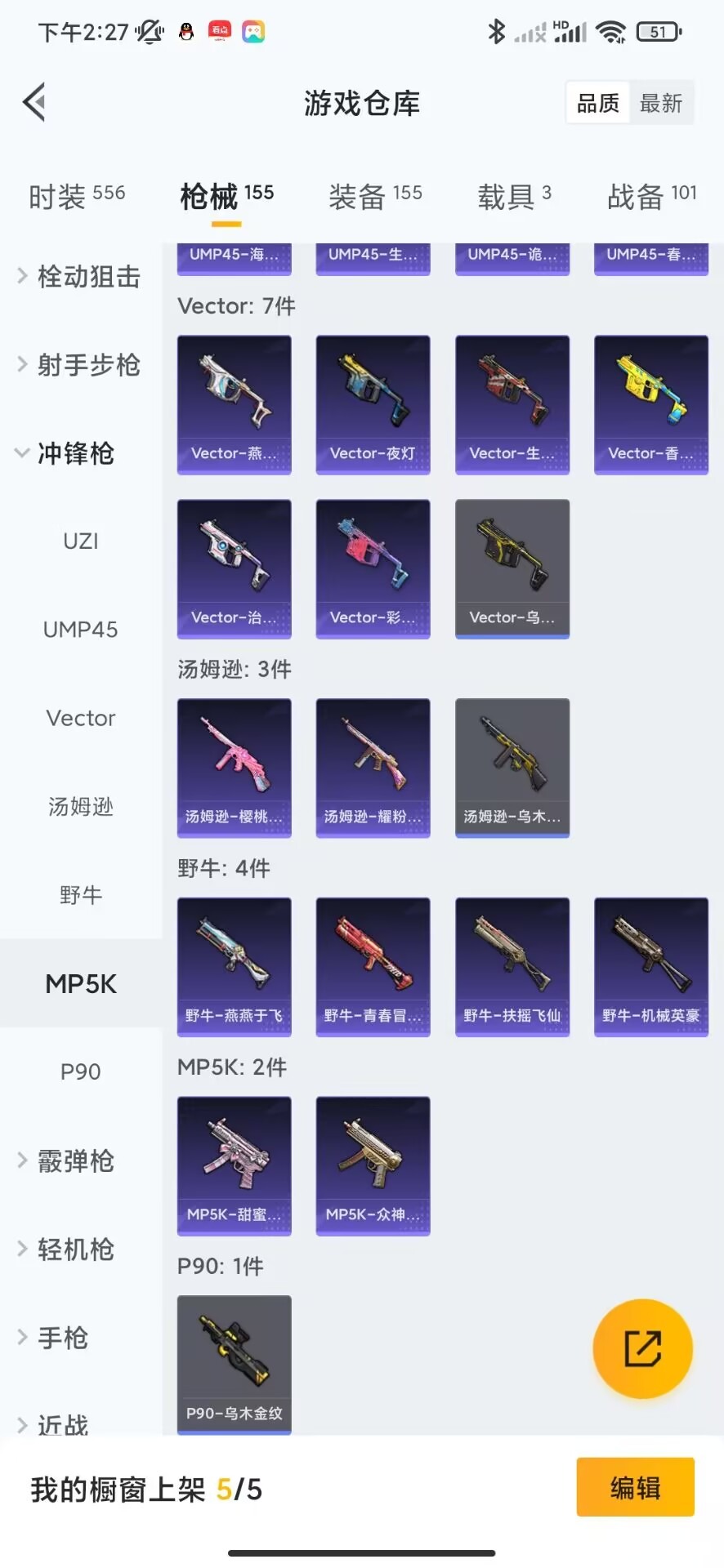Sort by 品质
The width and height of the screenshot is (724, 1568).
click(598, 103)
